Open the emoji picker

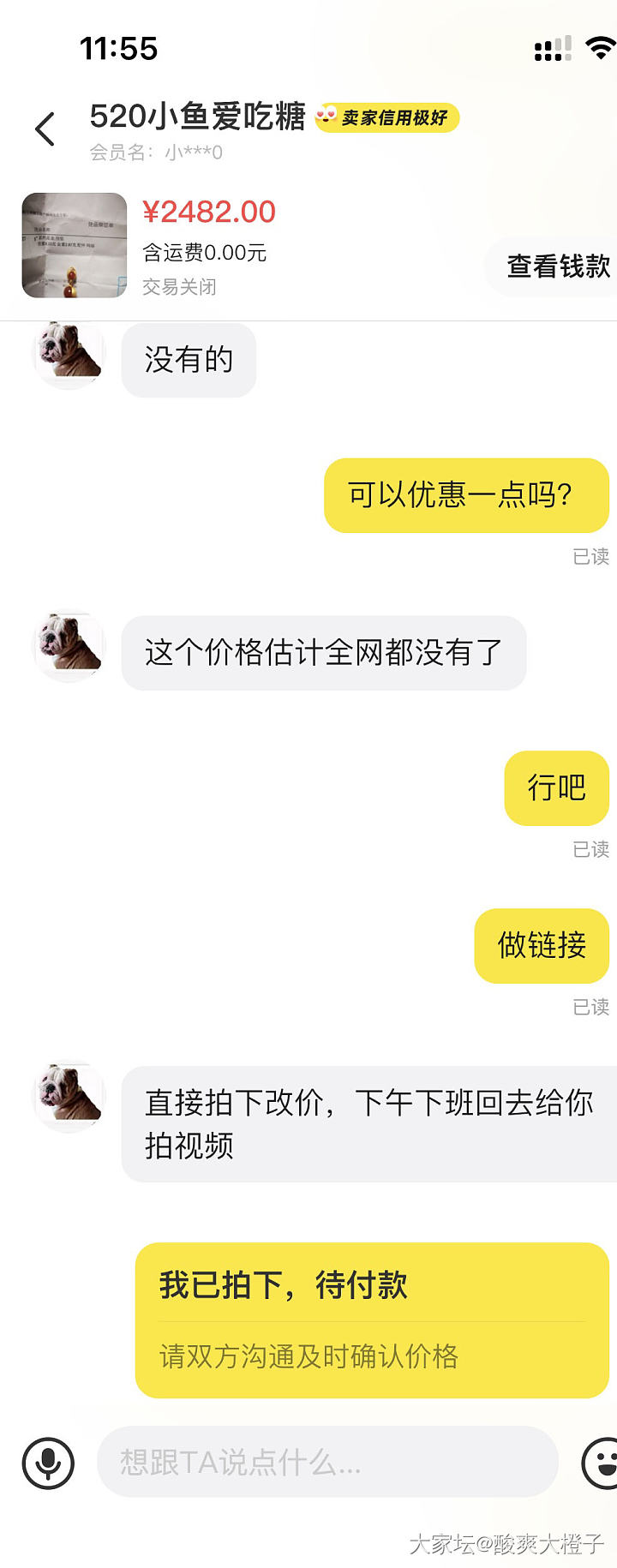tap(602, 1463)
